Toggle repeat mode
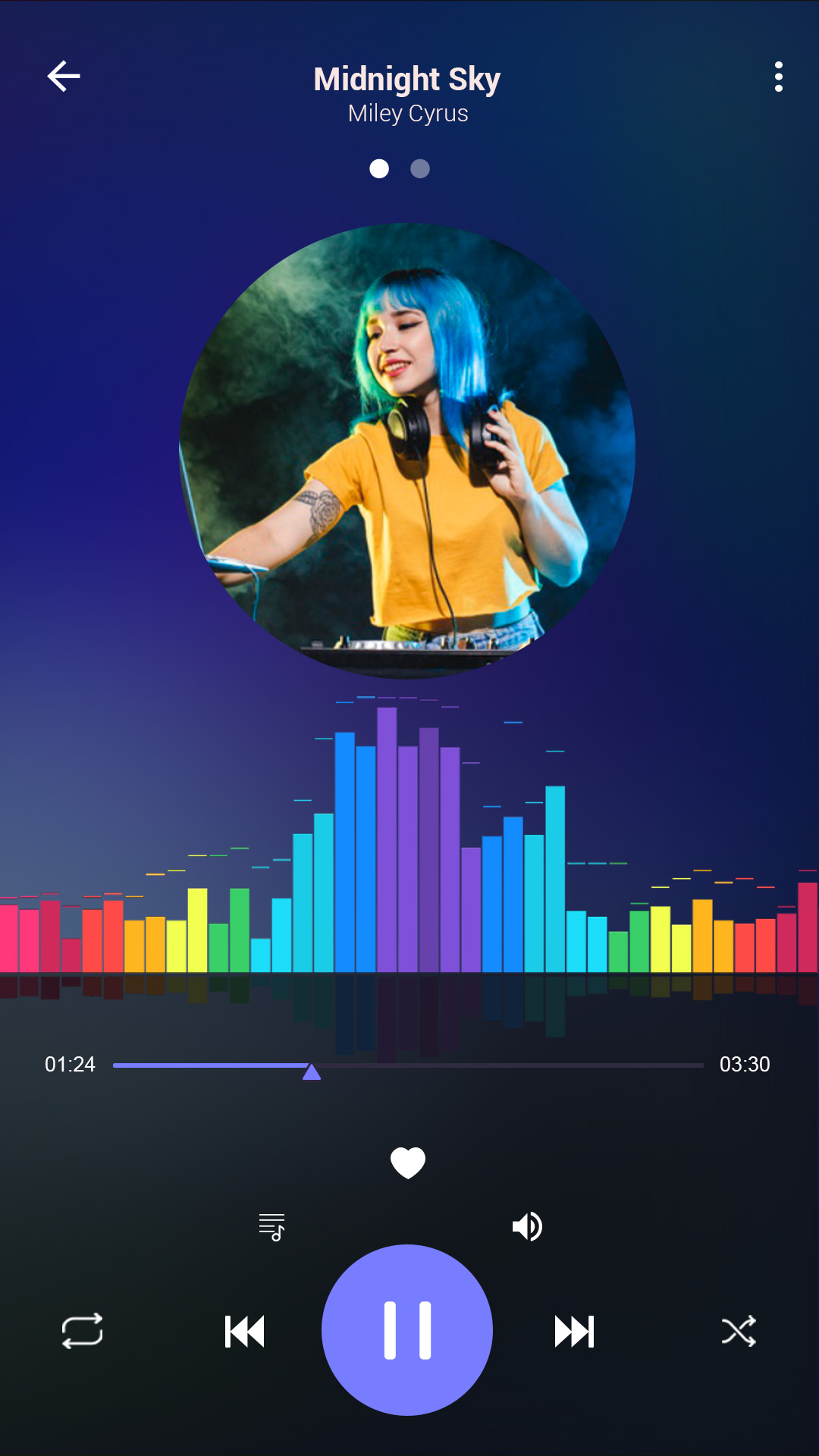 [82, 1331]
